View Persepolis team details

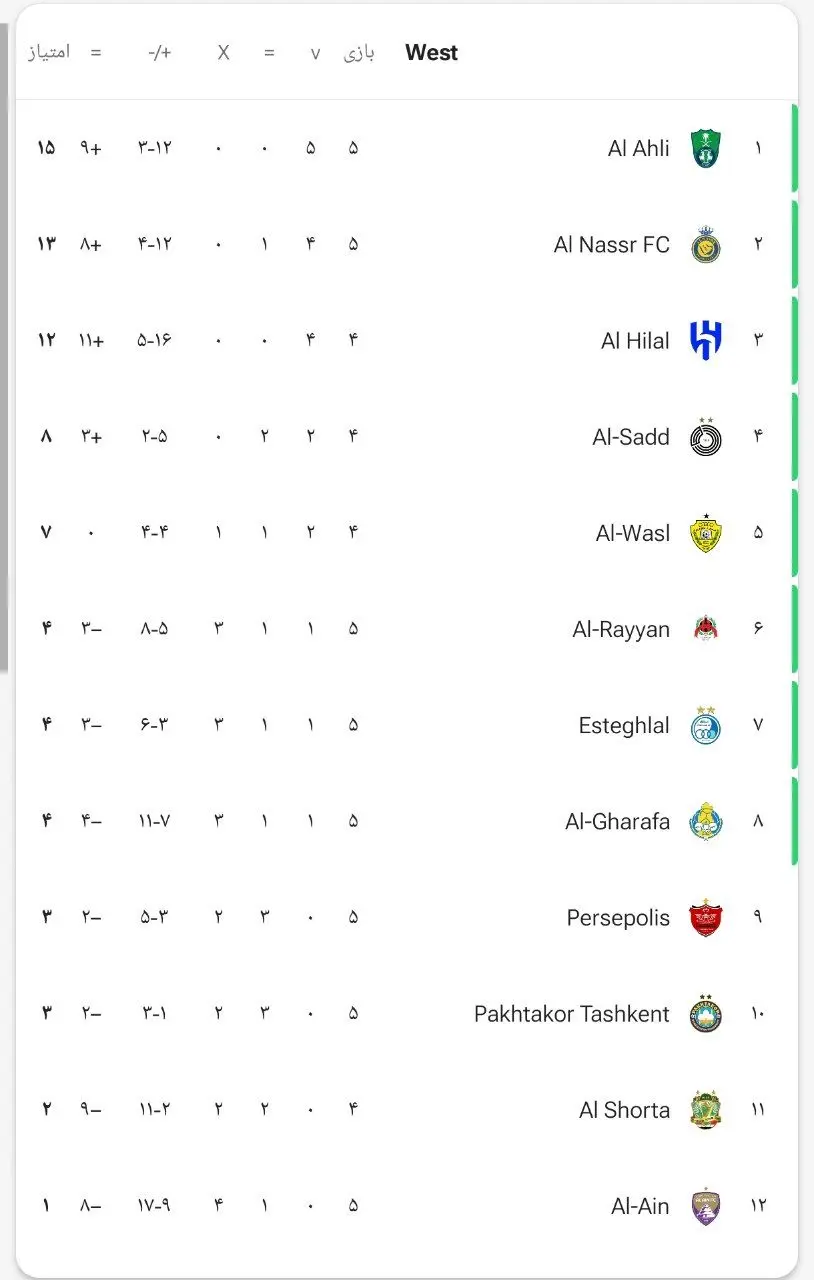click(618, 917)
